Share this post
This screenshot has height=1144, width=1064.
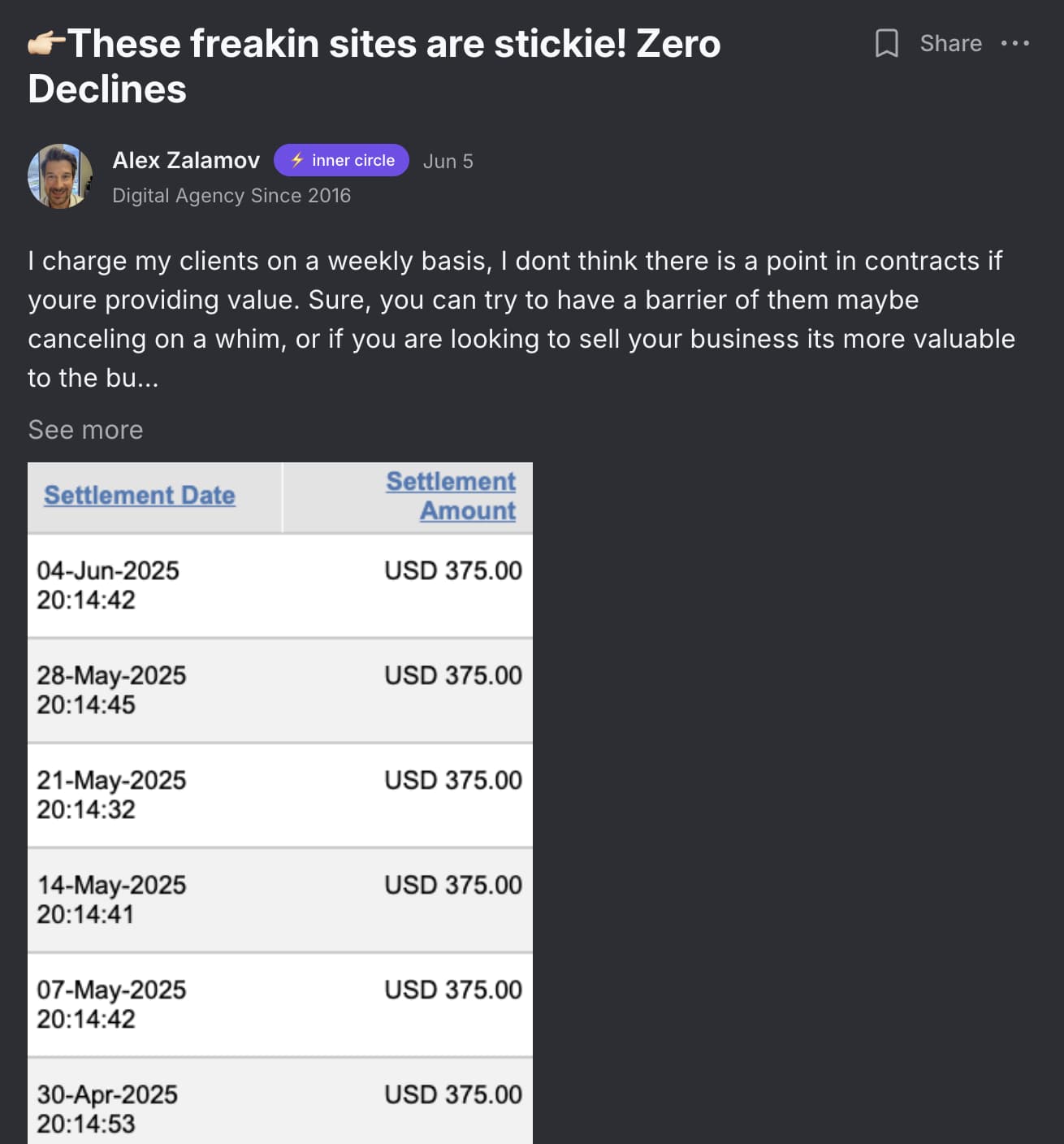coord(950,43)
